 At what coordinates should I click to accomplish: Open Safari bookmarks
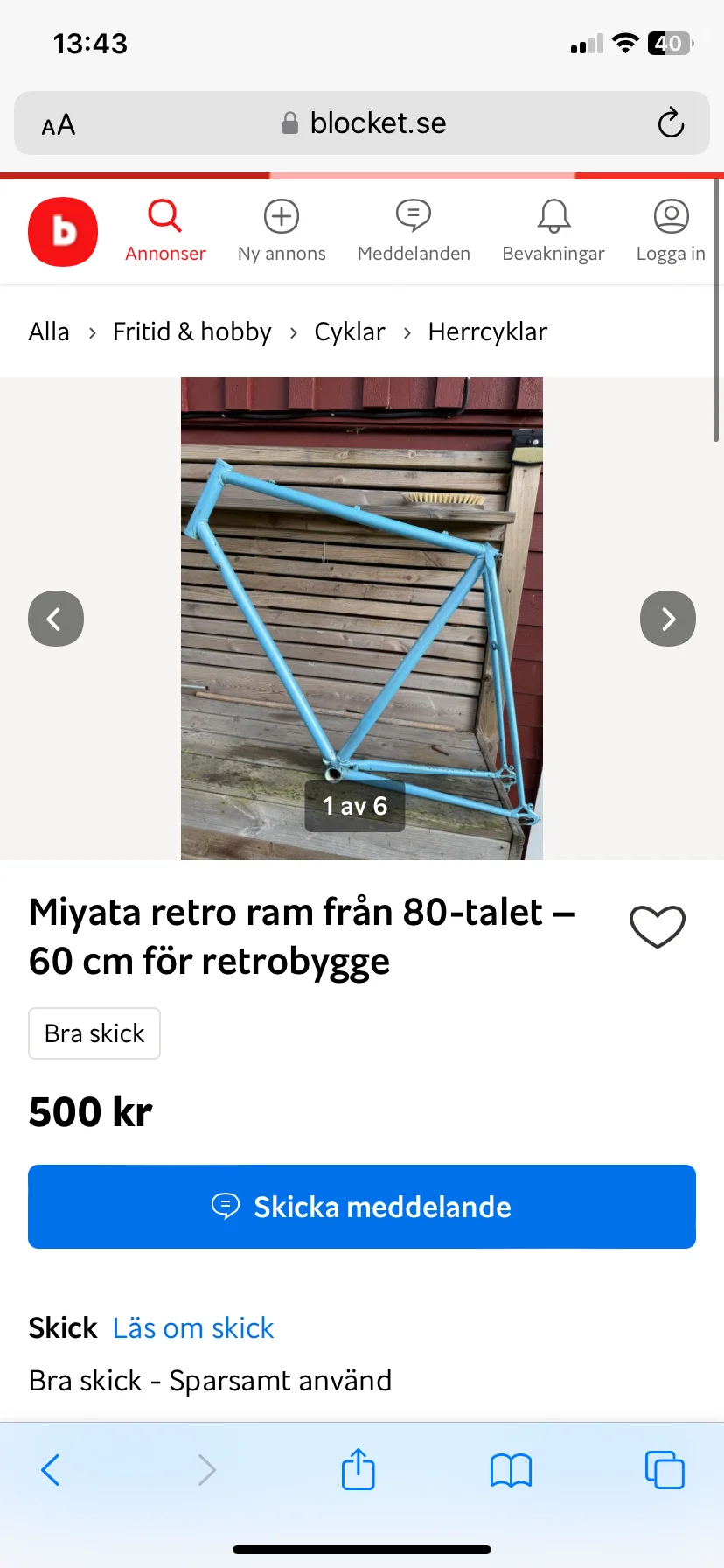point(512,1470)
